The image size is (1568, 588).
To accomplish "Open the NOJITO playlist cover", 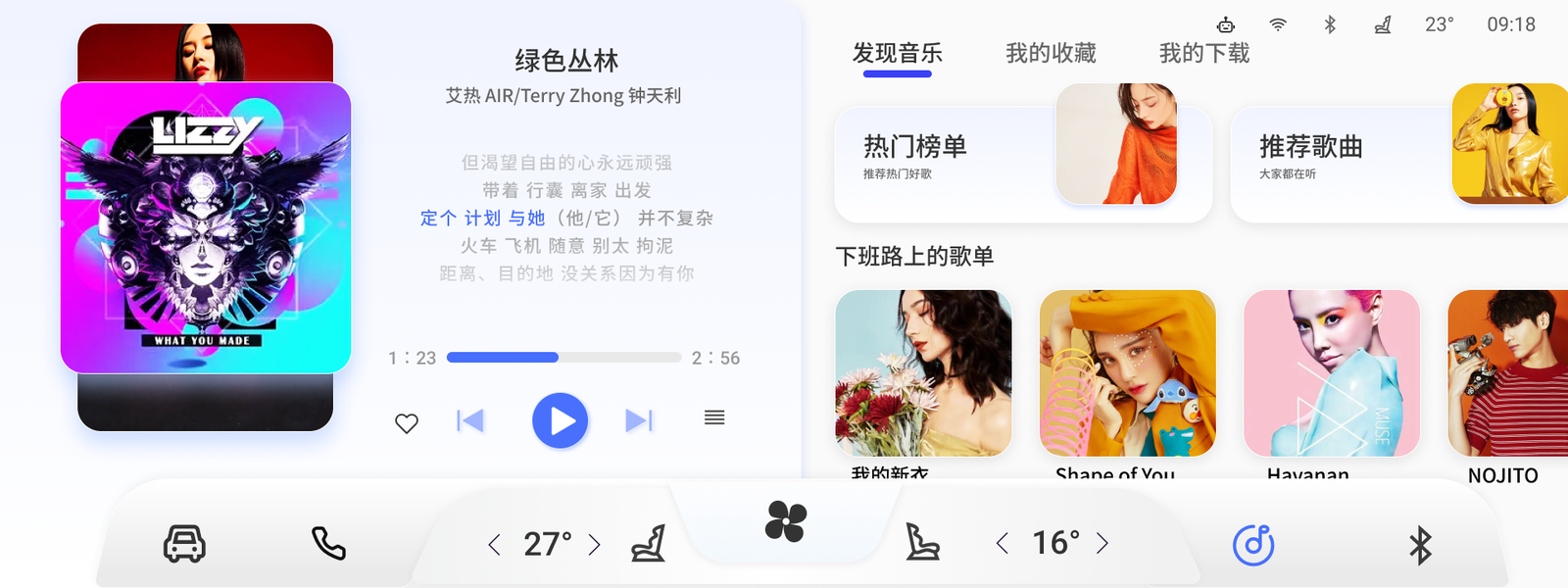I will coord(1509,373).
